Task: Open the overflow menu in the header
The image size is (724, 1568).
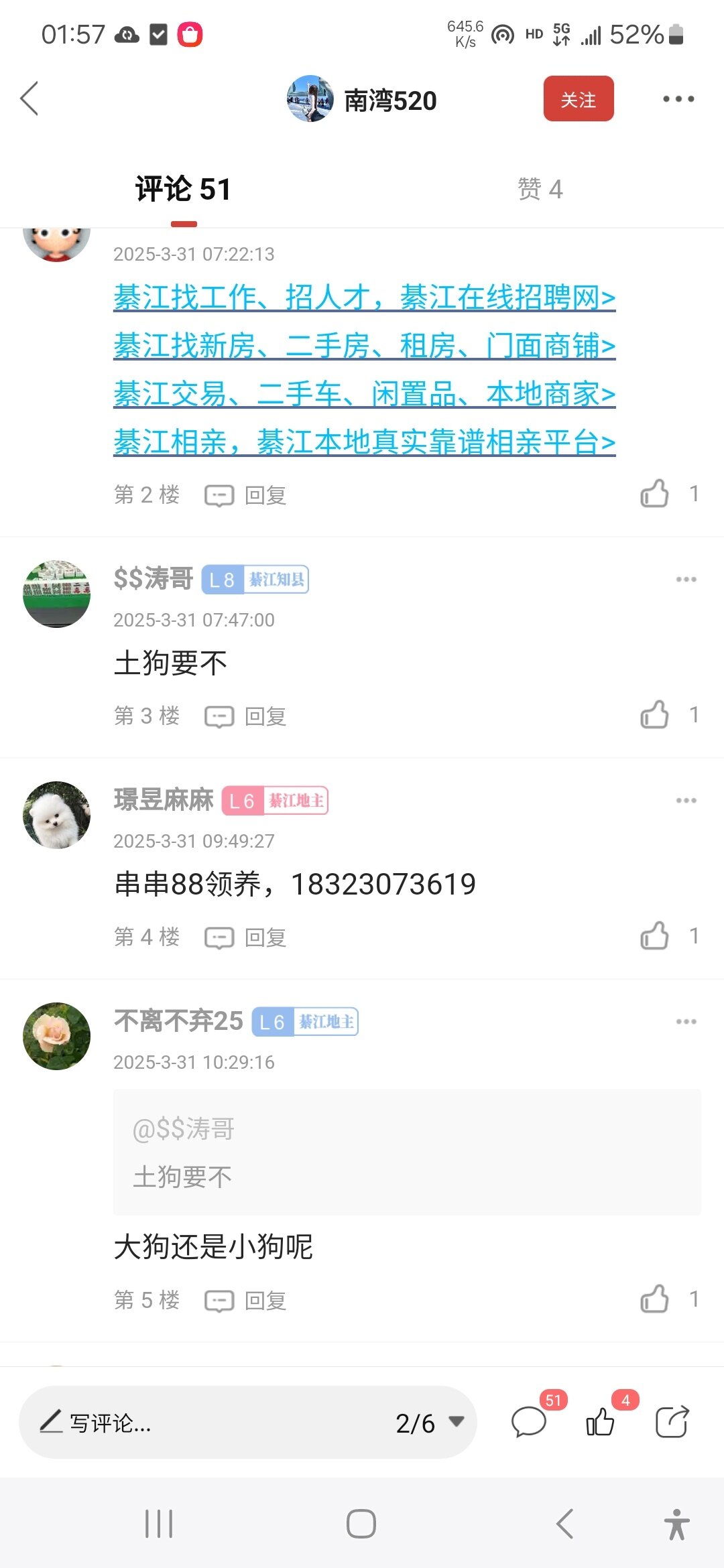Action: [x=678, y=99]
